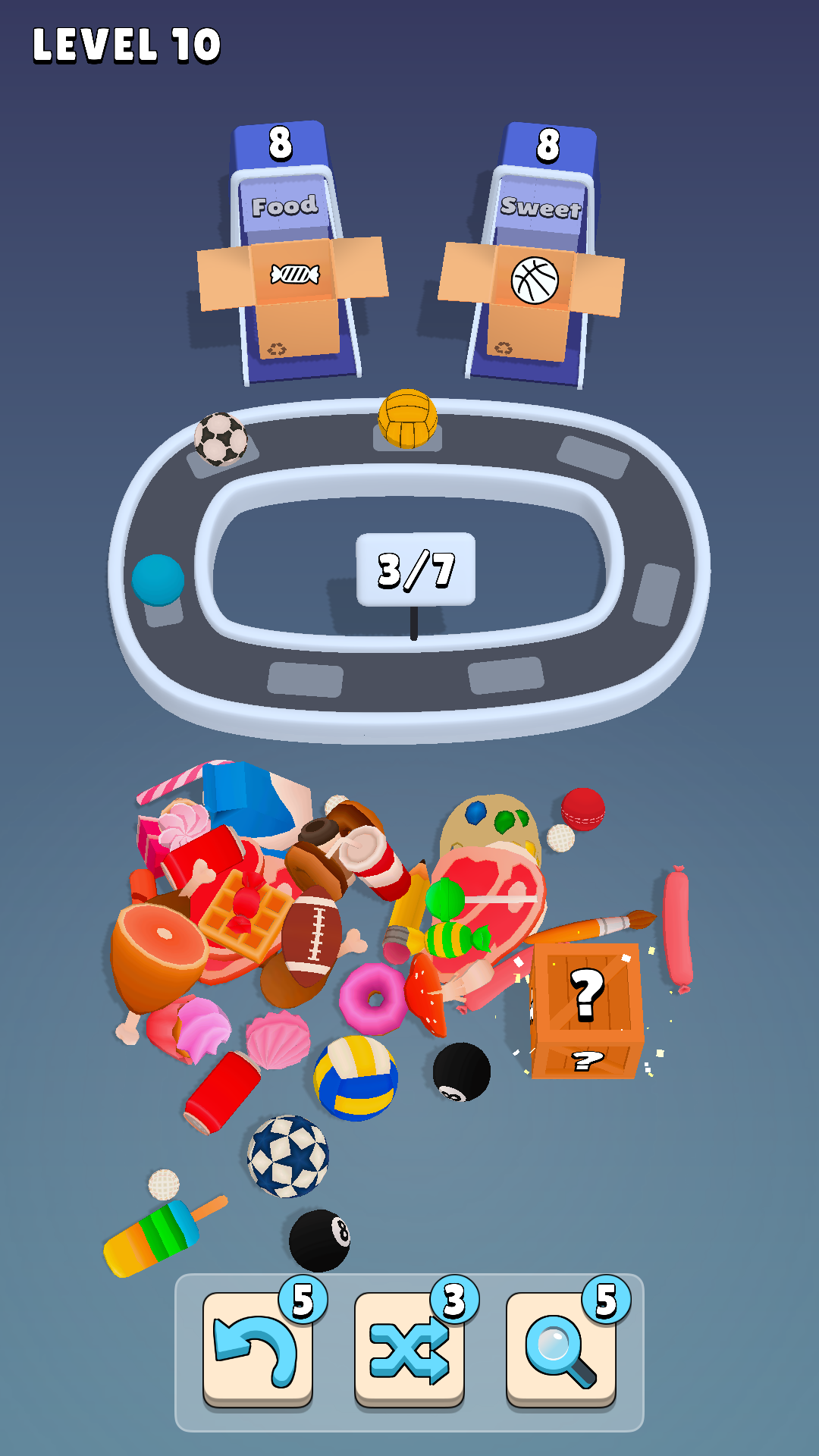Screen dimensions: 819x1456
Task: Select the green lollipop
Action: pyautogui.click(x=445, y=899)
